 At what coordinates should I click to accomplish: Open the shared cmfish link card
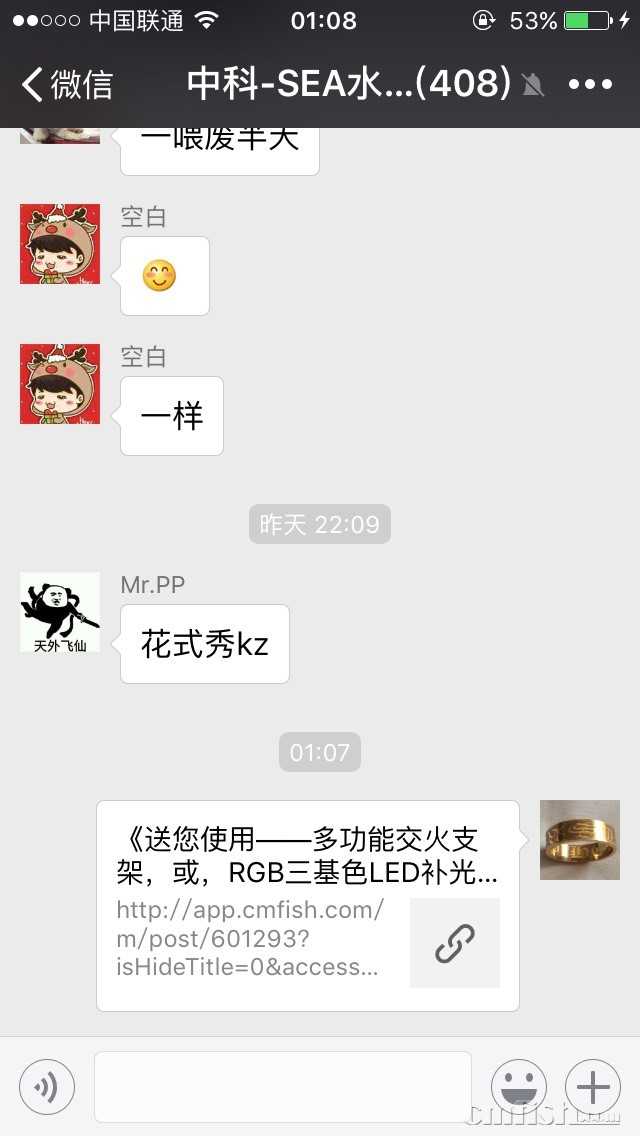tap(308, 906)
